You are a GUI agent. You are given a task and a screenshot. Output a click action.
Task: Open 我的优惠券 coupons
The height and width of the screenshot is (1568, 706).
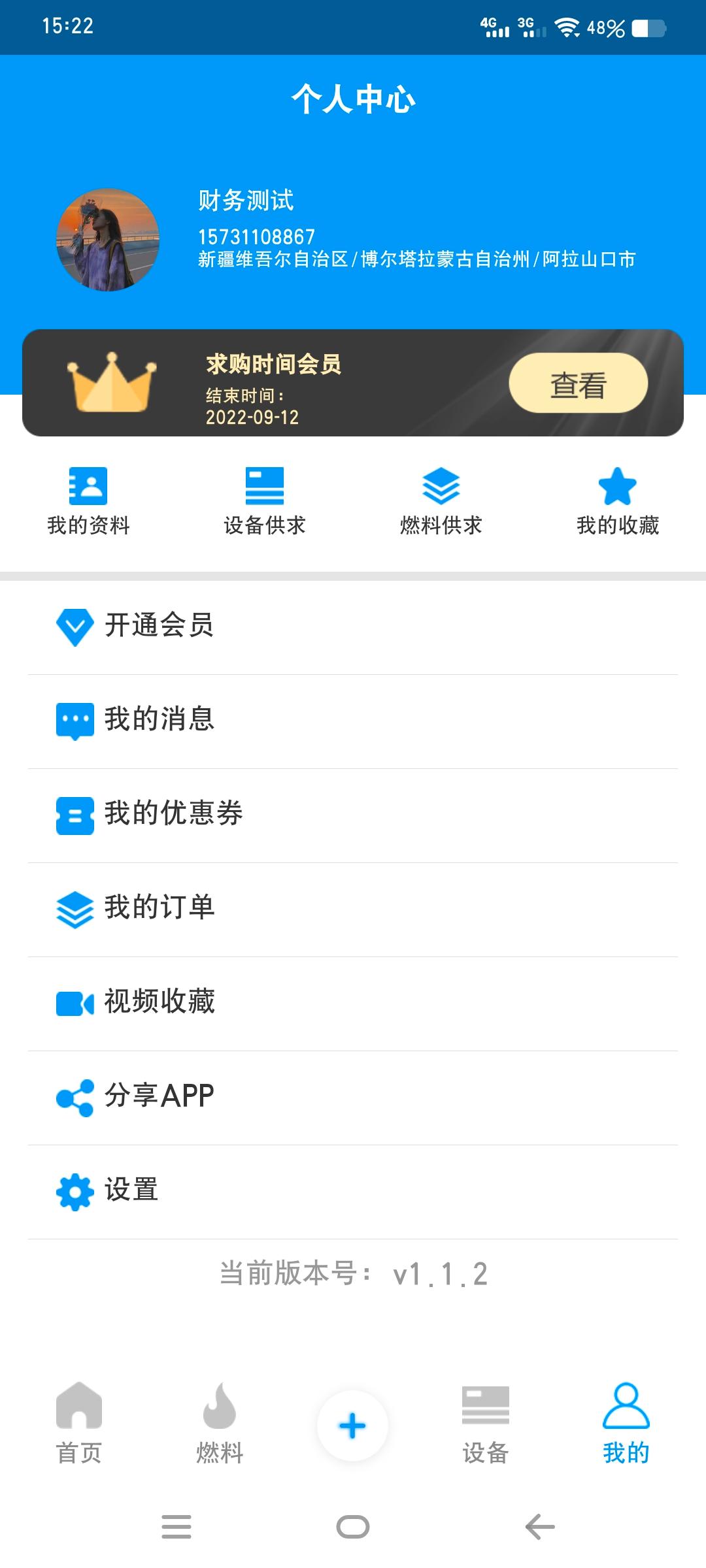[x=353, y=814]
